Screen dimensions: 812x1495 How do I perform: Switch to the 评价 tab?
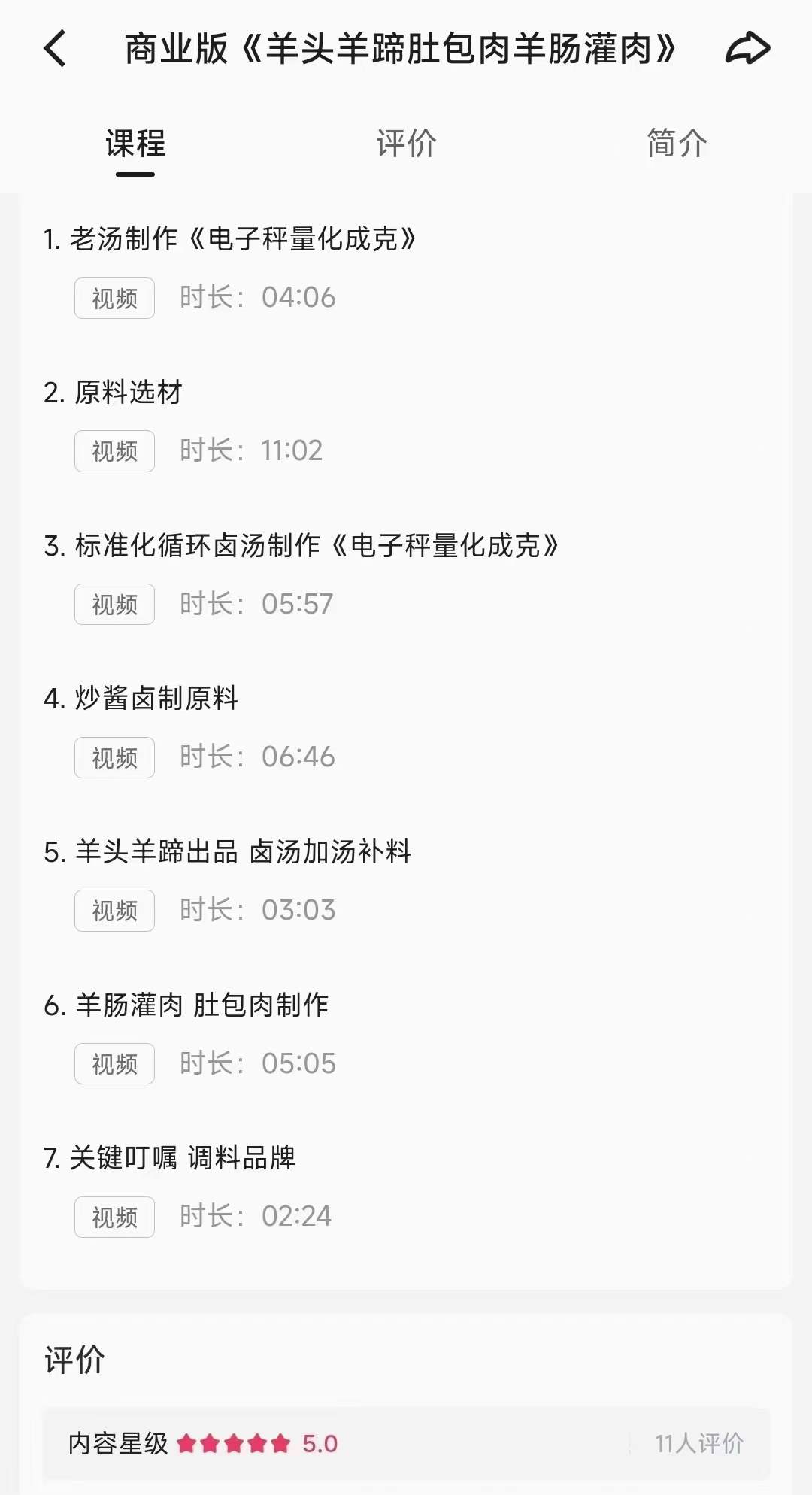[404, 144]
